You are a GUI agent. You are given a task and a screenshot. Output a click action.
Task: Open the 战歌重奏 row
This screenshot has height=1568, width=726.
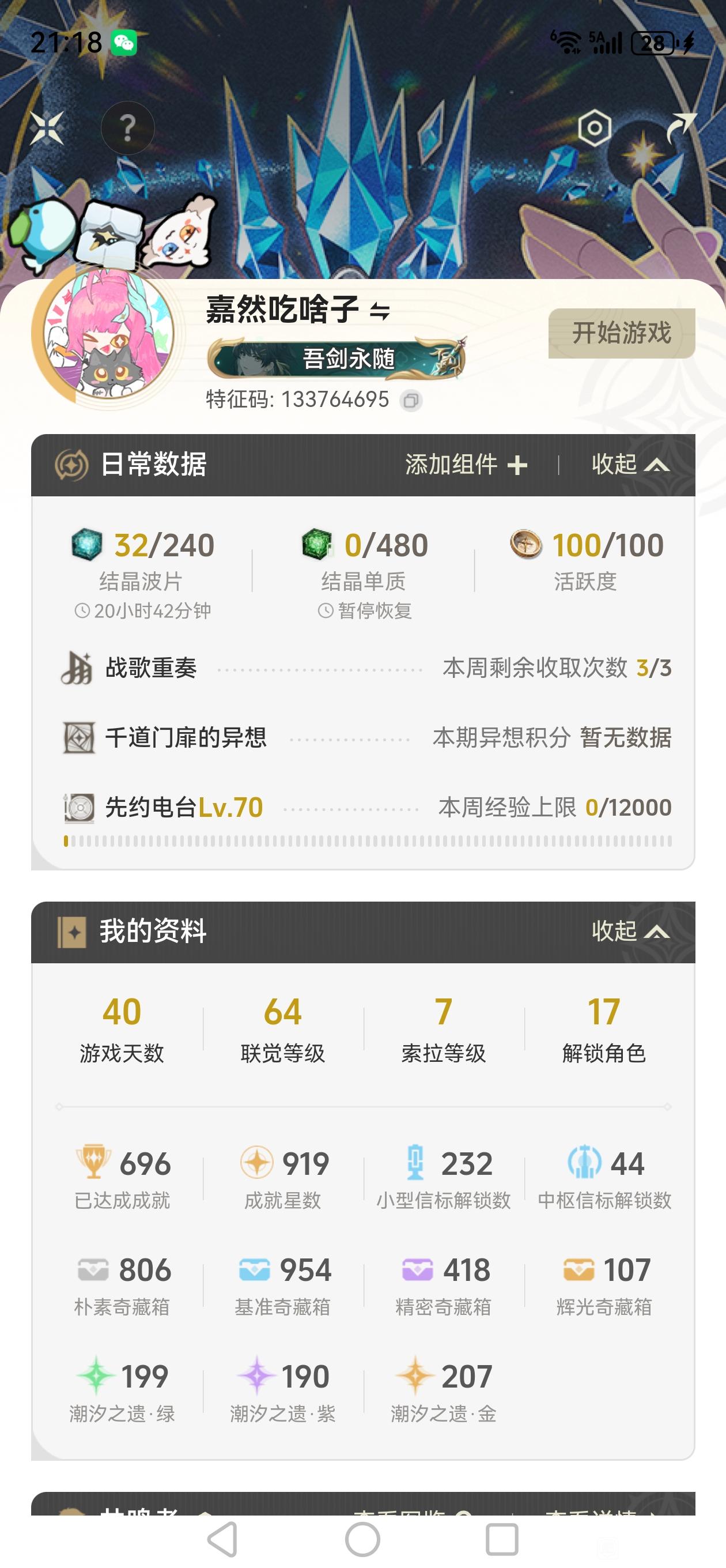pyautogui.click(x=366, y=668)
